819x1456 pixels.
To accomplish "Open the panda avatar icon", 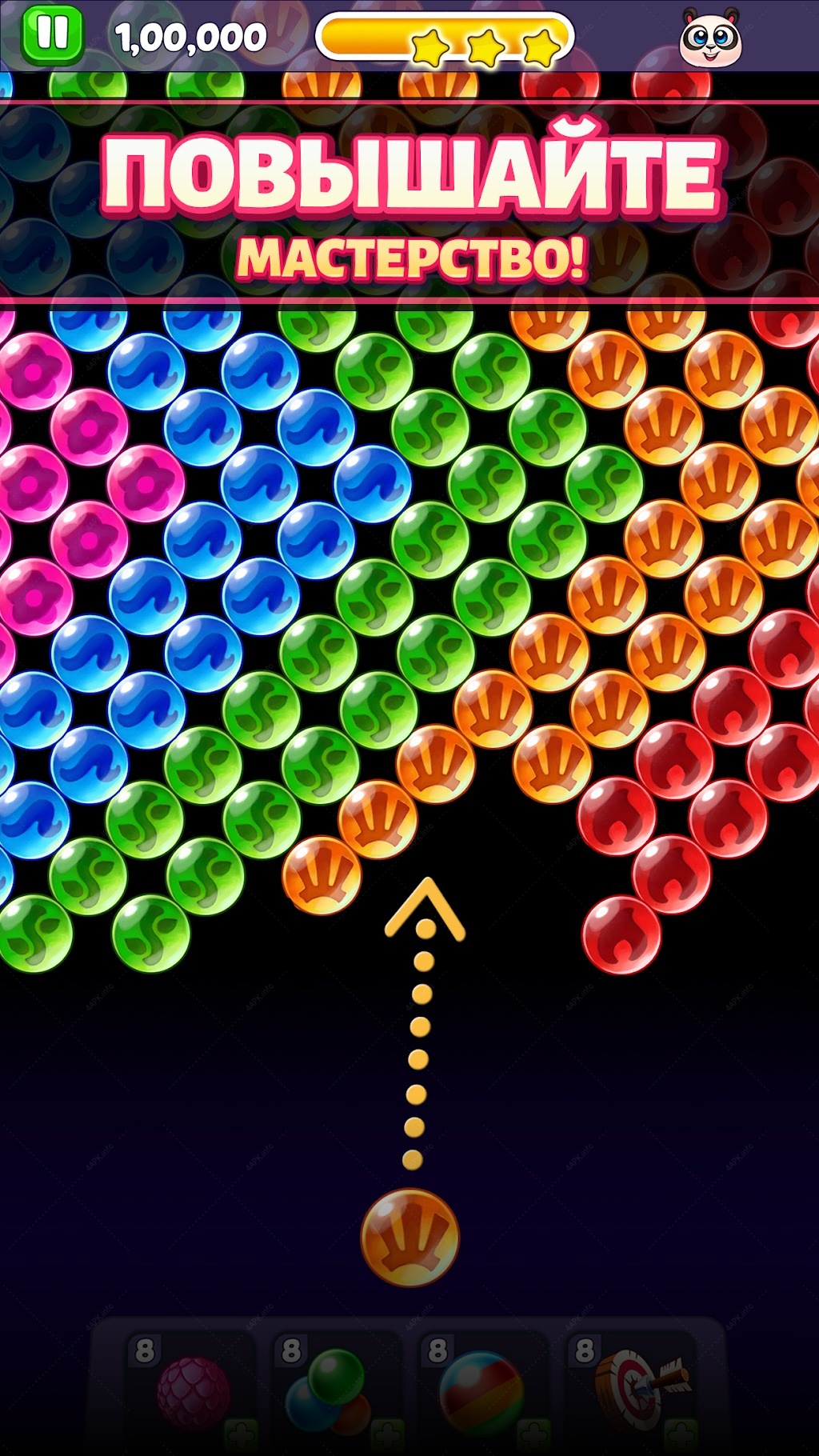I will [x=710, y=38].
